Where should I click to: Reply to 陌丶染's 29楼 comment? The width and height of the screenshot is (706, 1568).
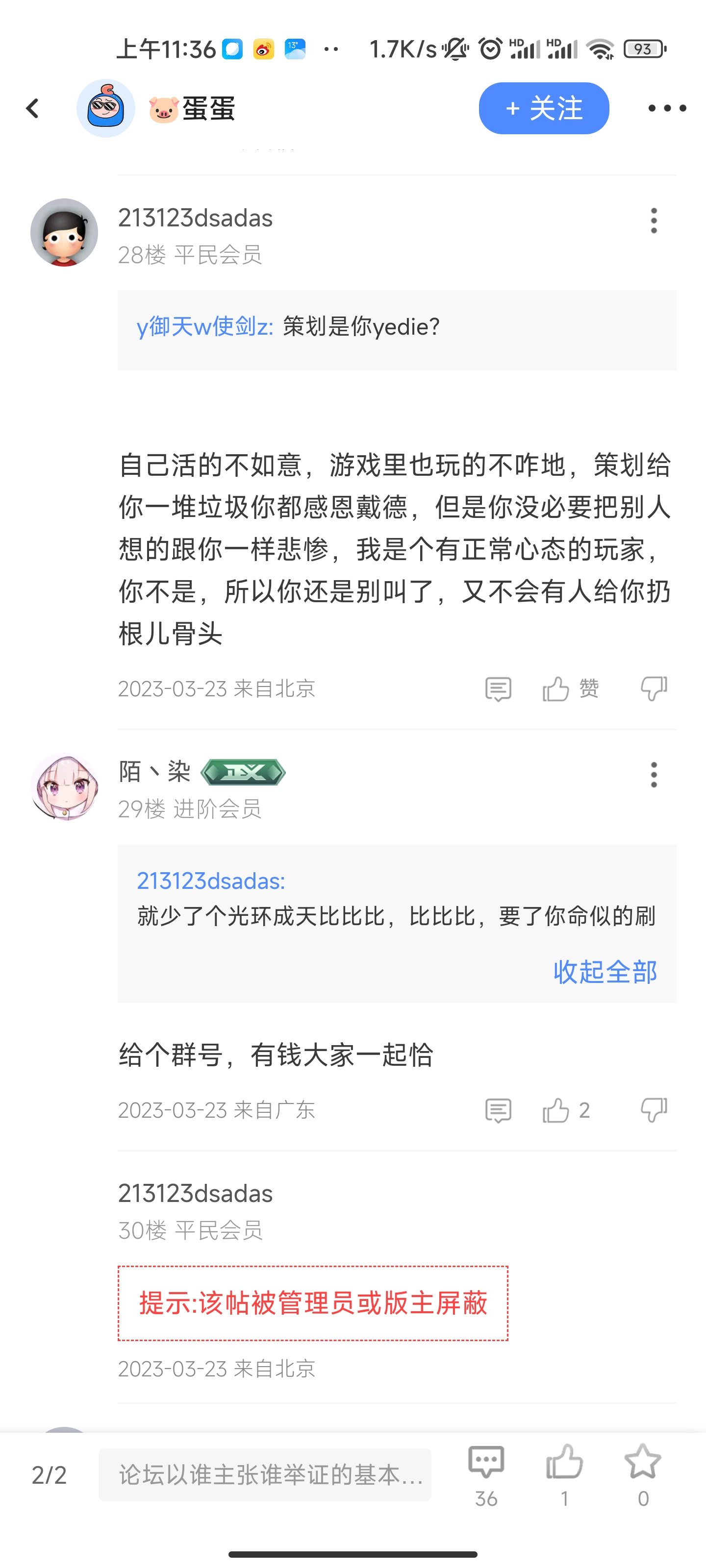tap(498, 1111)
